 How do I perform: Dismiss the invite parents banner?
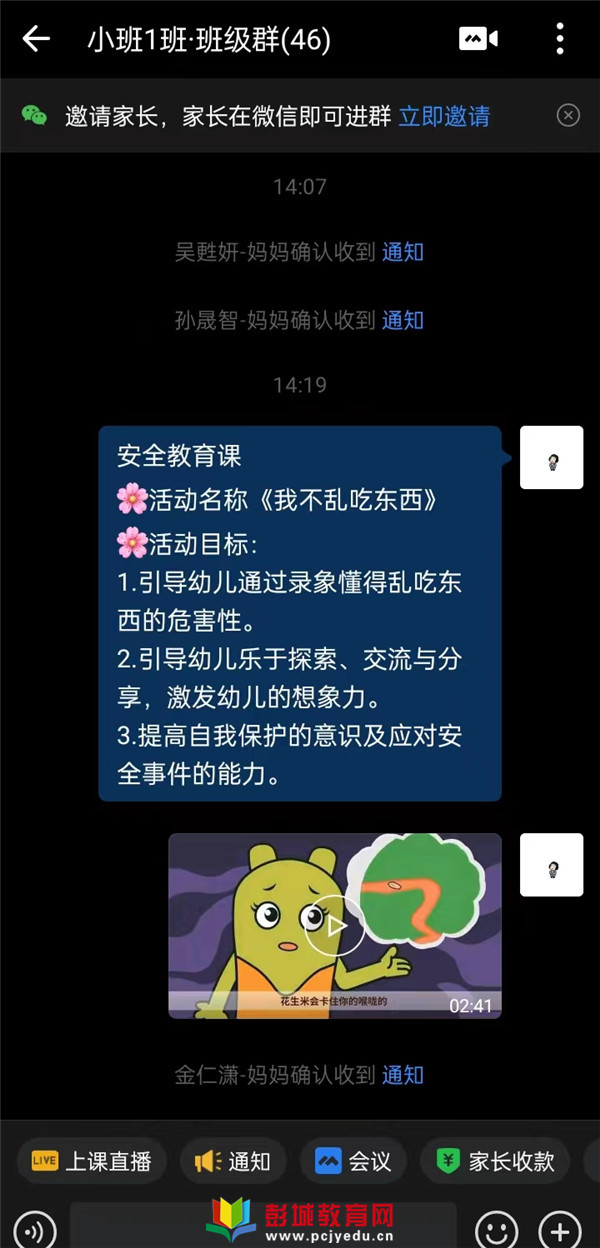coord(568,116)
